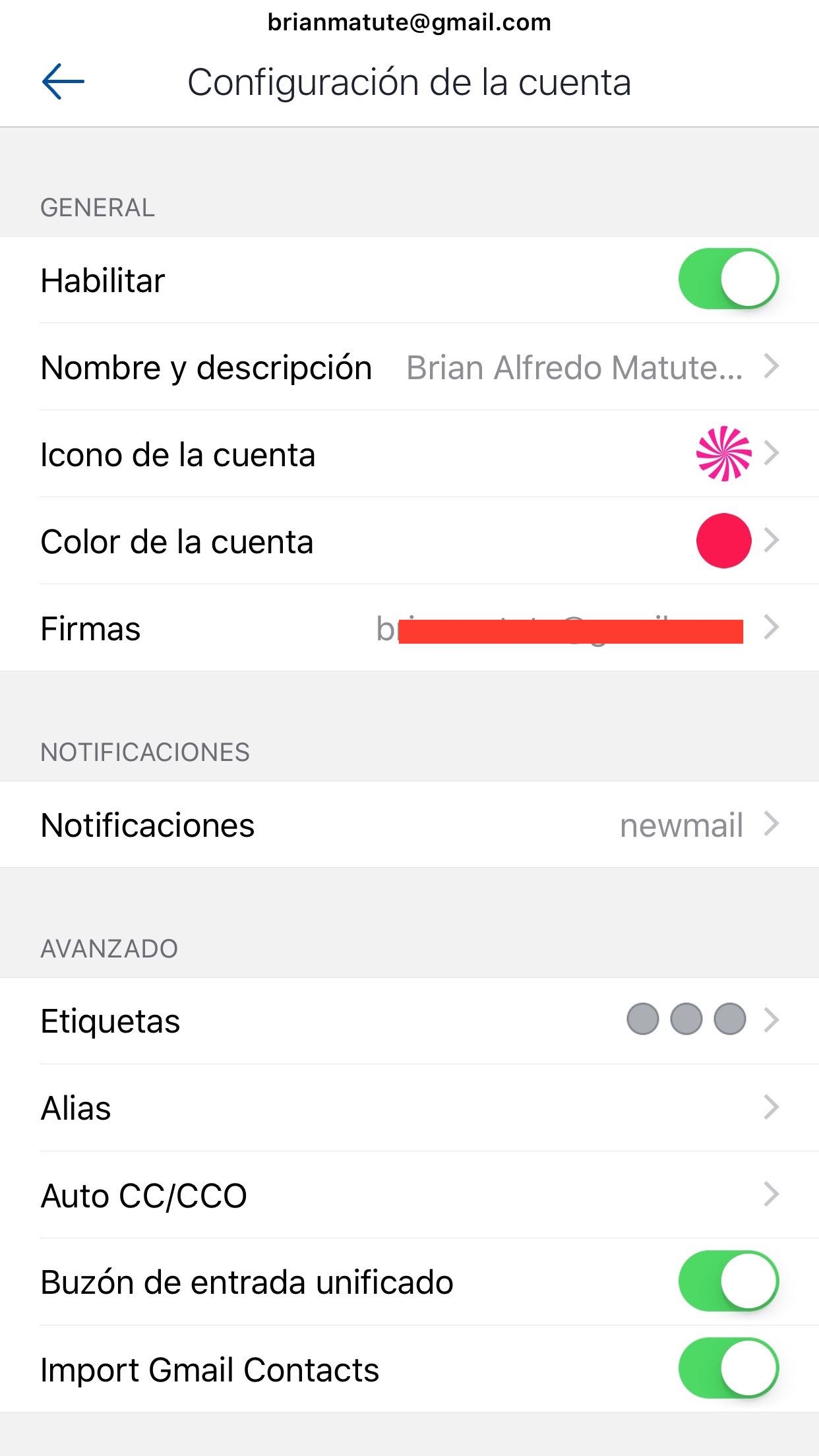Change the Icono de la cuenta
This screenshot has height=1456, width=819.
coord(409,454)
